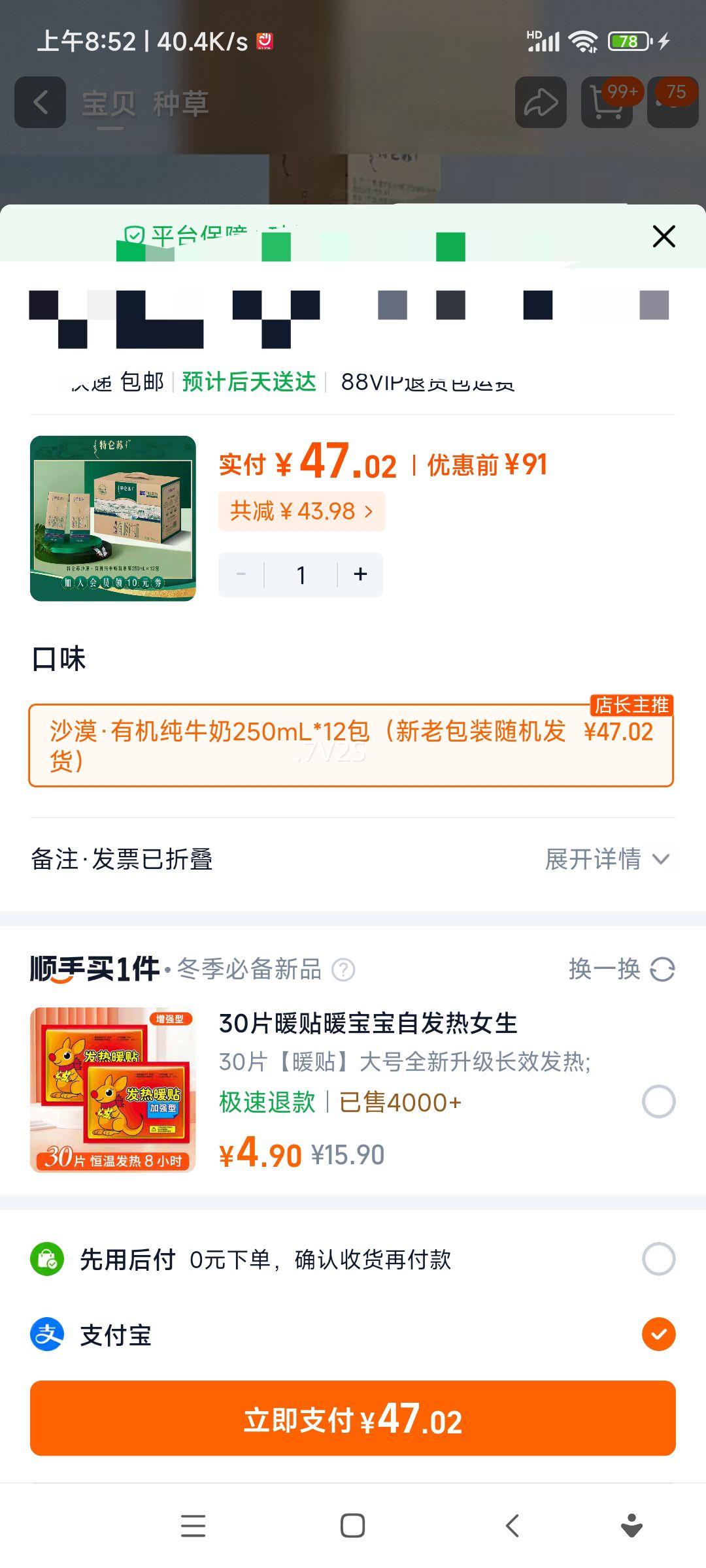Open the 共减¥43.98 discount breakdown
This screenshot has width=706, height=1568.
(x=301, y=512)
